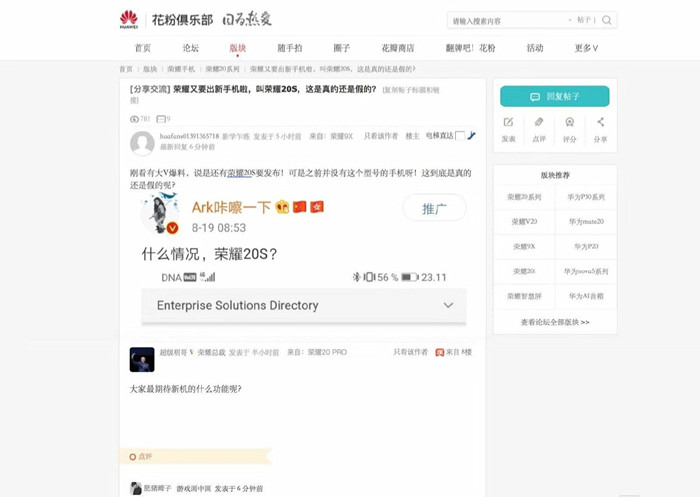This screenshot has width=700, height=497.
Task: Expand the Enterprise Solutions Directory chevron
Action: click(448, 305)
